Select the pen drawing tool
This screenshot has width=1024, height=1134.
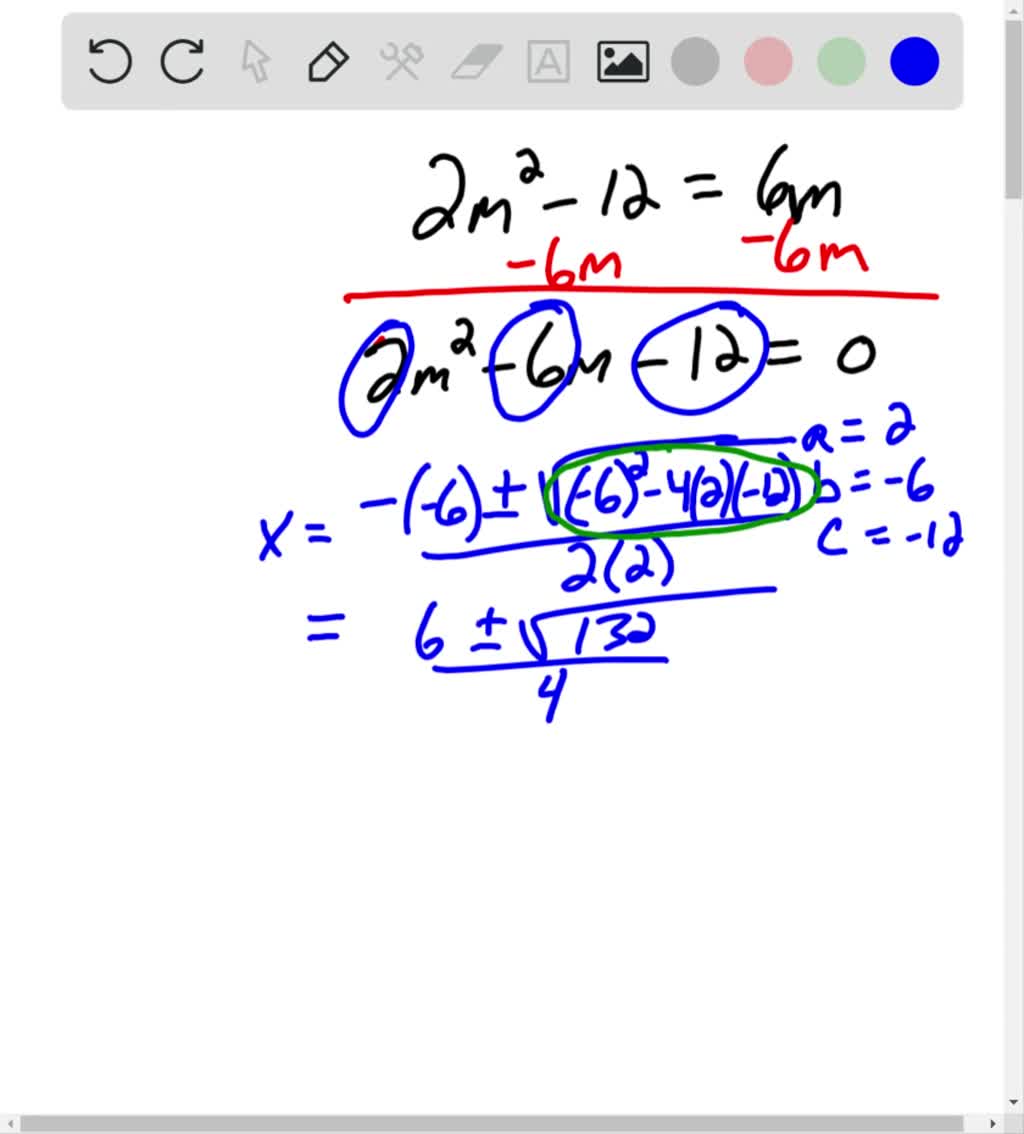pos(328,60)
